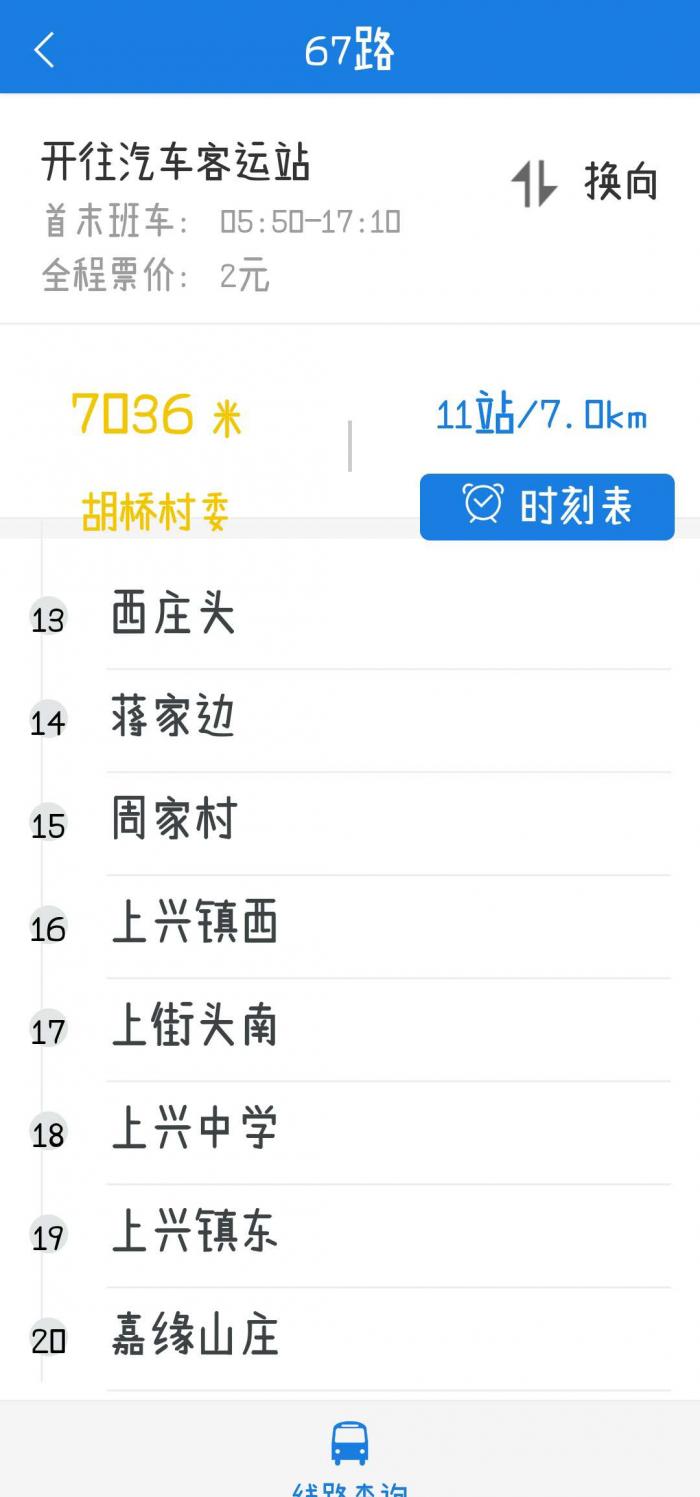View stop 18 上兴中学
Image resolution: width=700 pixels, height=1497 pixels.
pyautogui.click(x=194, y=1131)
